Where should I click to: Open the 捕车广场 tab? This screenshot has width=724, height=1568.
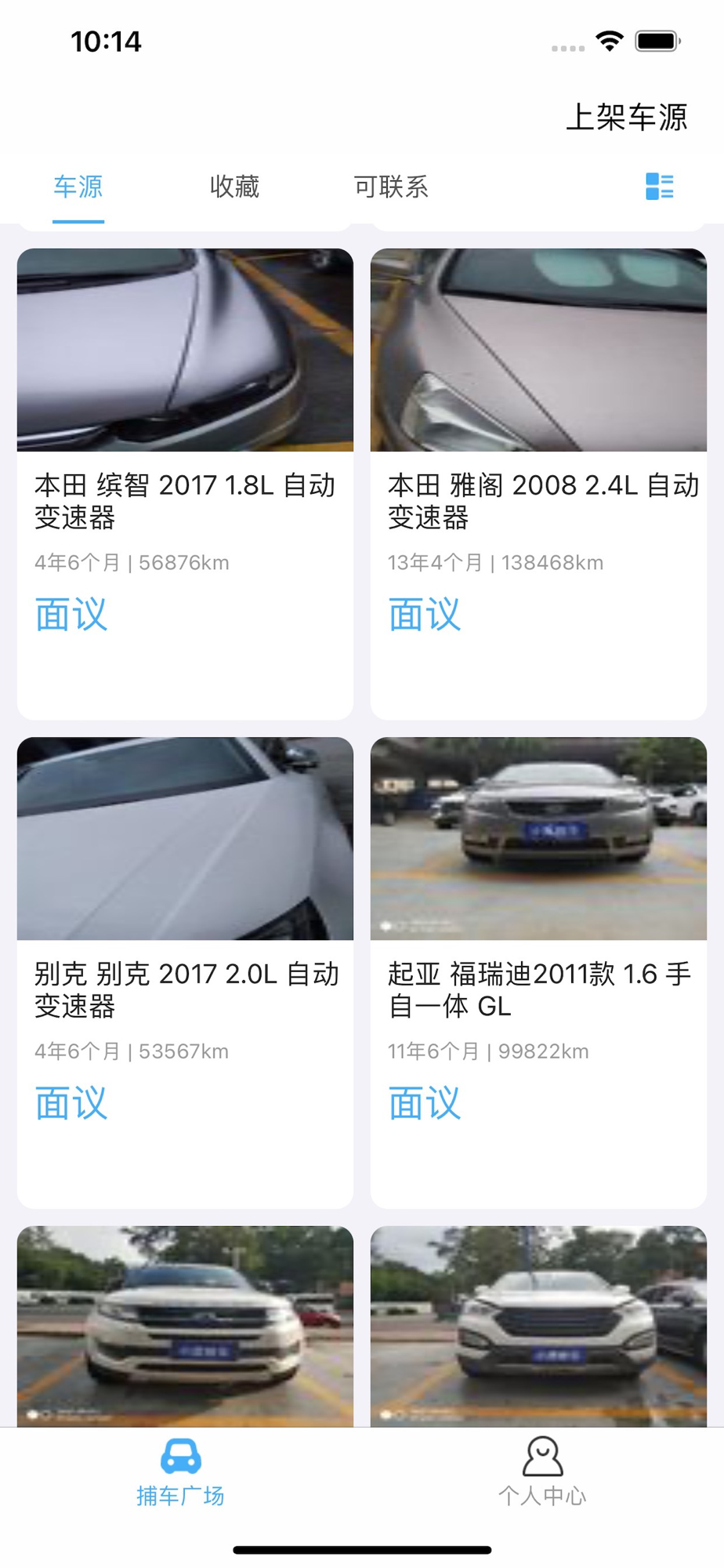point(181,1472)
